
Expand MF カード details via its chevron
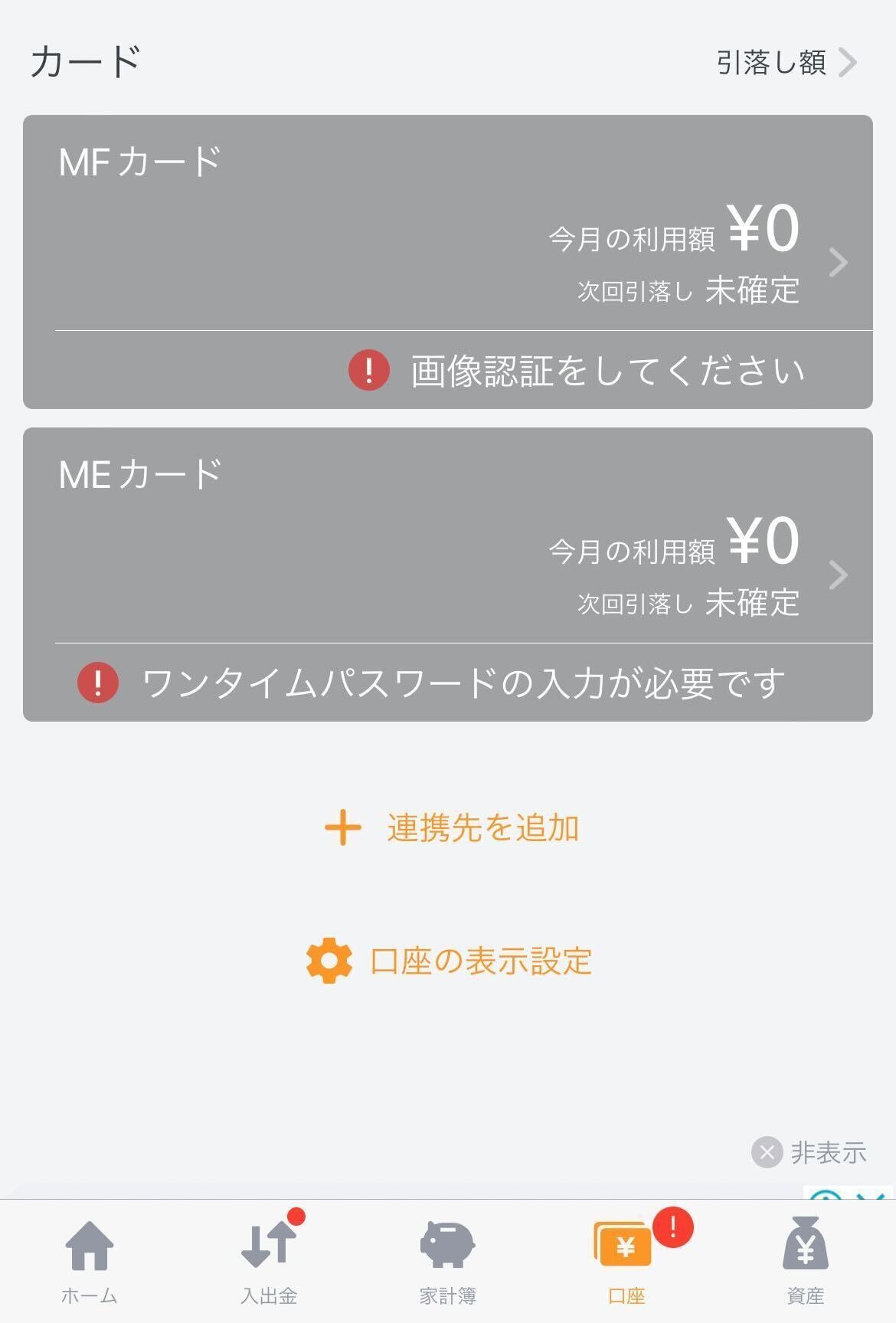pos(839,261)
